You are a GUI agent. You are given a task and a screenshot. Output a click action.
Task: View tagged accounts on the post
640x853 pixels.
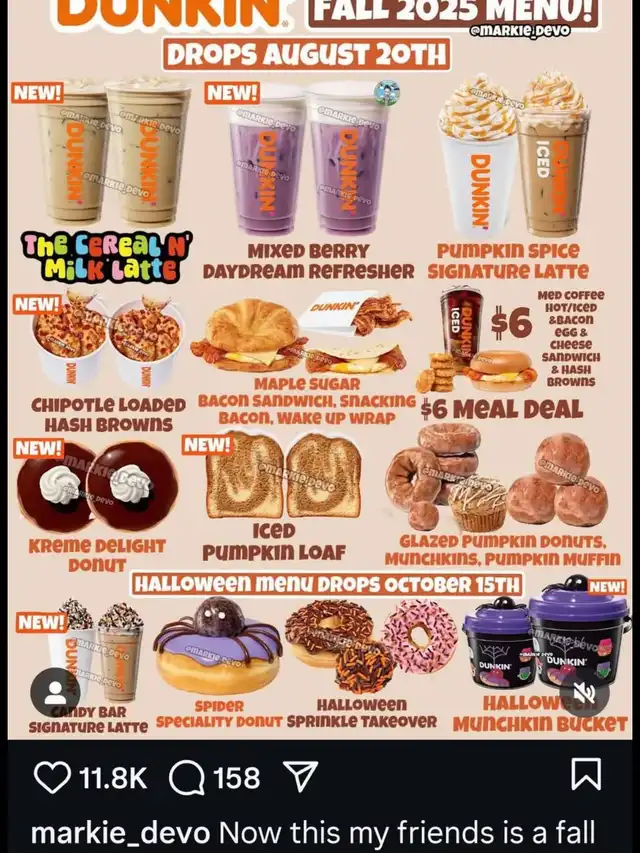[55, 692]
